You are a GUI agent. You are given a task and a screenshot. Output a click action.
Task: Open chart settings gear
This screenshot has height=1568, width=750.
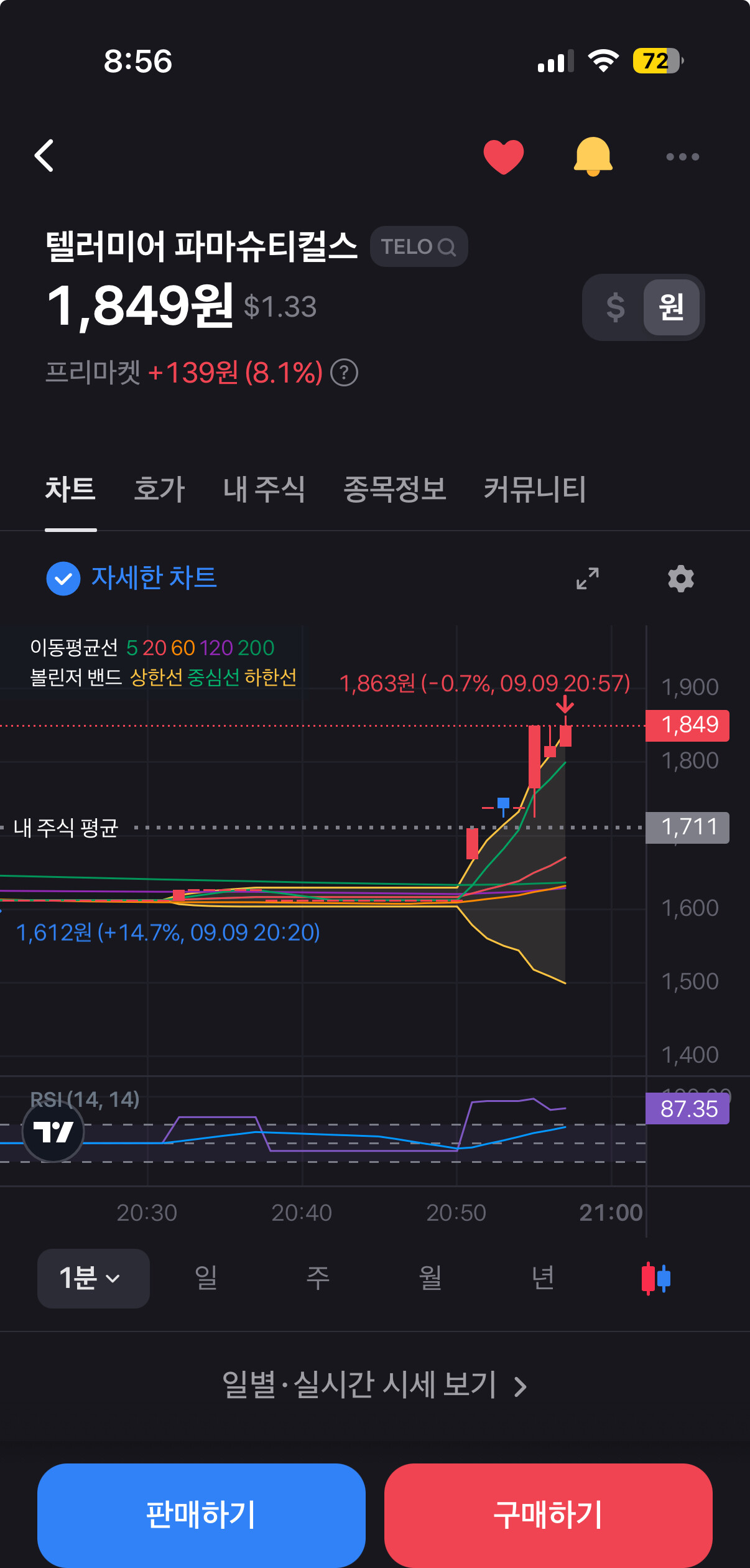coord(681,579)
